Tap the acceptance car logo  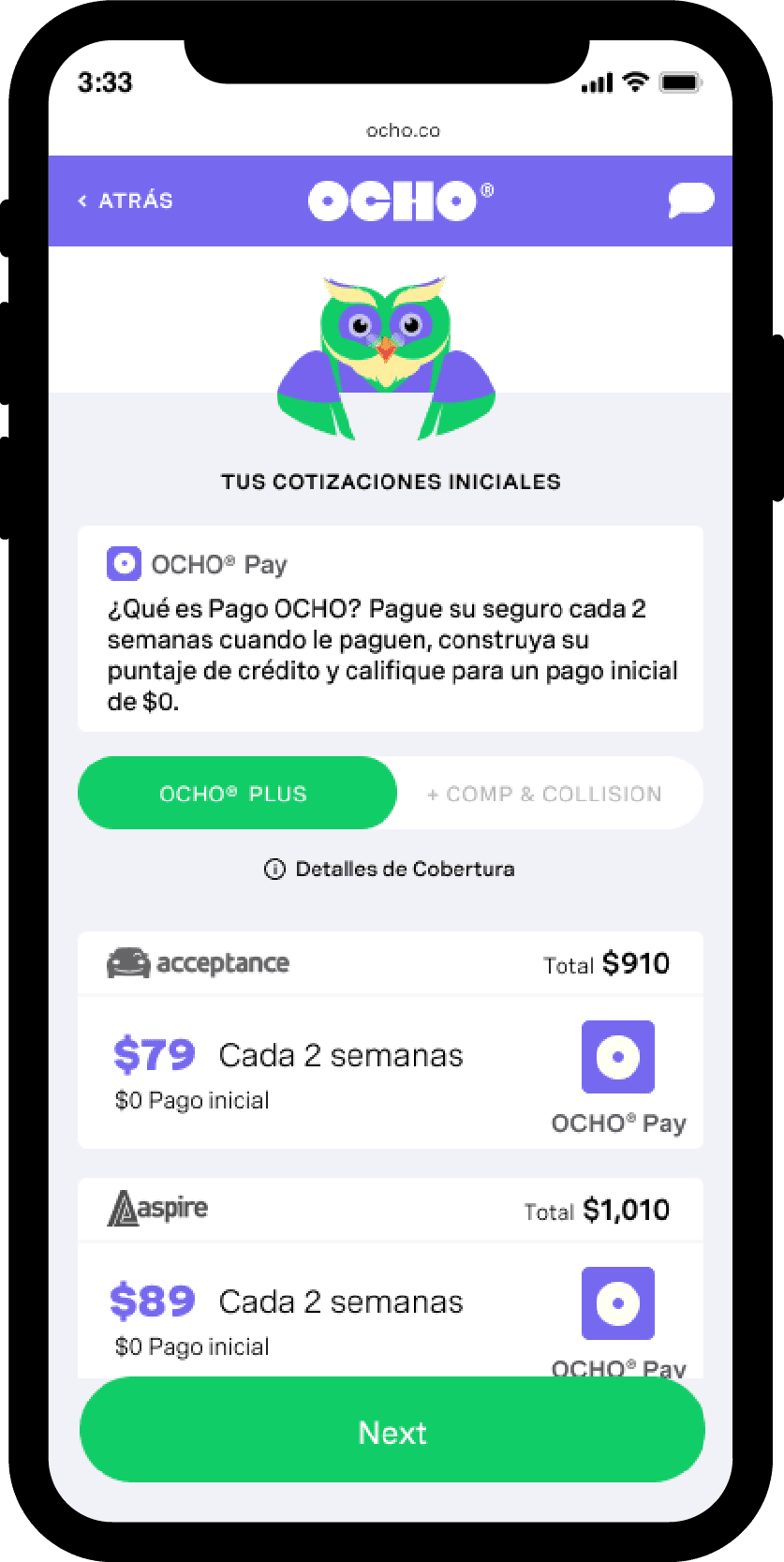[x=127, y=962]
